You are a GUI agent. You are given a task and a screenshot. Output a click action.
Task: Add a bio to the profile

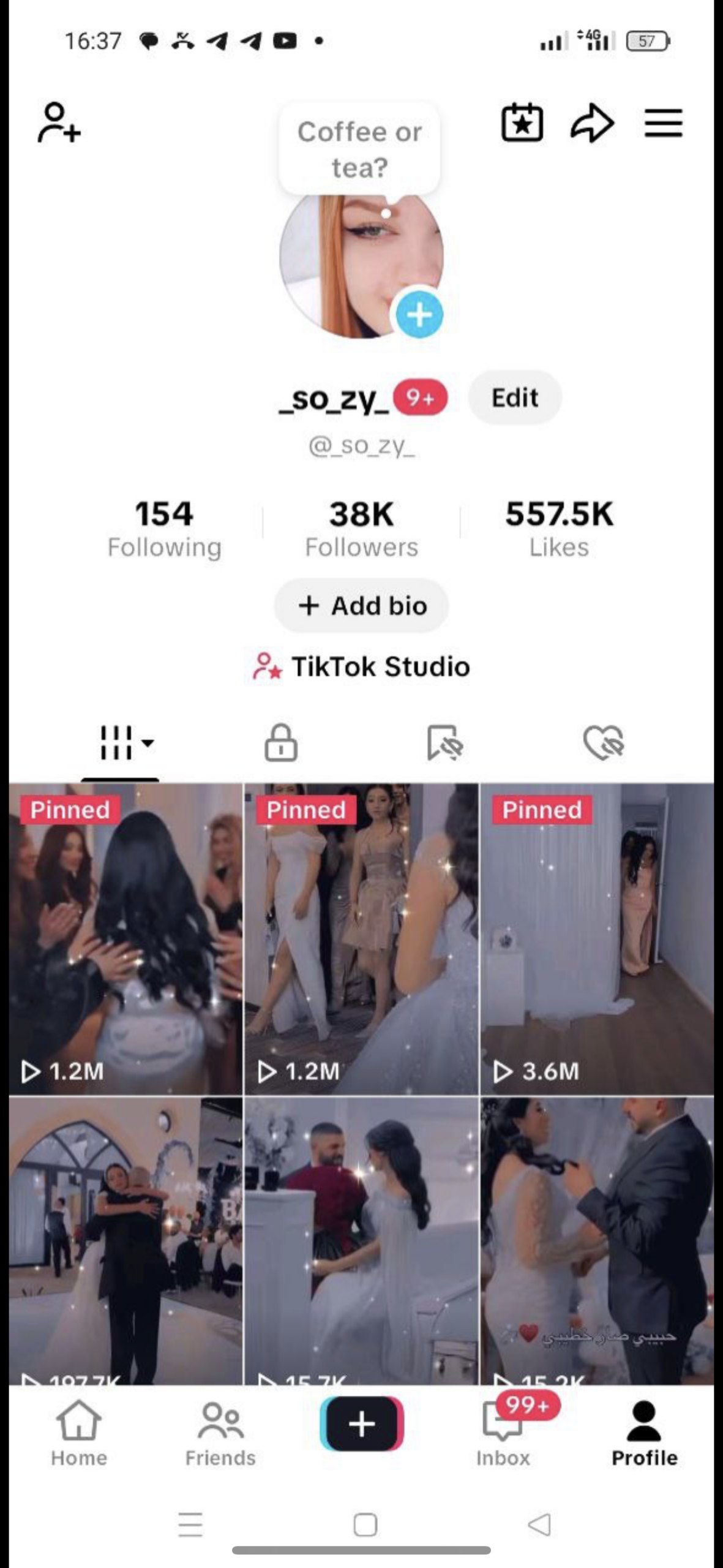point(361,606)
